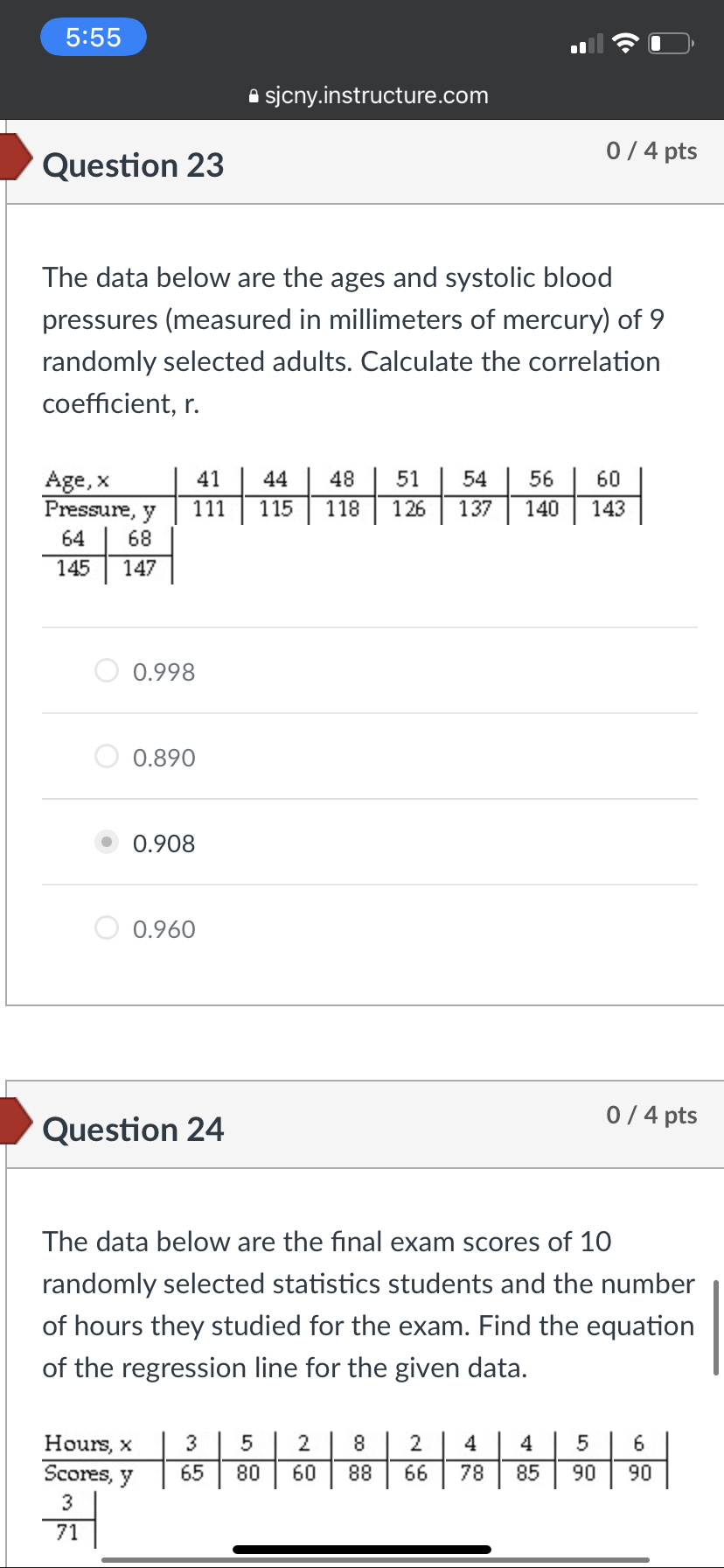Tap the 0.908 answer choice
The image size is (724, 1568).
pos(107,843)
